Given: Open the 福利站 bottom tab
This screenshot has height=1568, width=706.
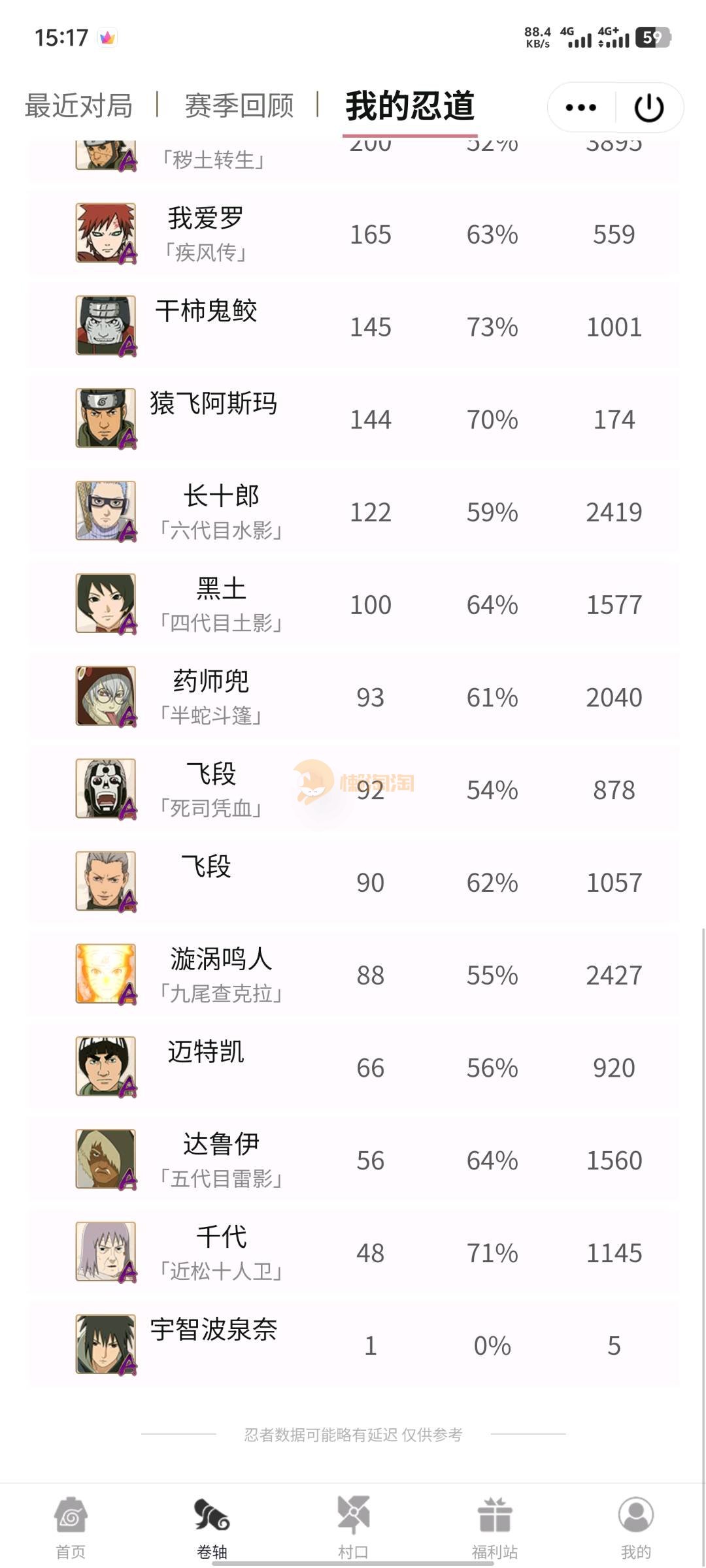Looking at the screenshot, I should click(x=494, y=1527).
